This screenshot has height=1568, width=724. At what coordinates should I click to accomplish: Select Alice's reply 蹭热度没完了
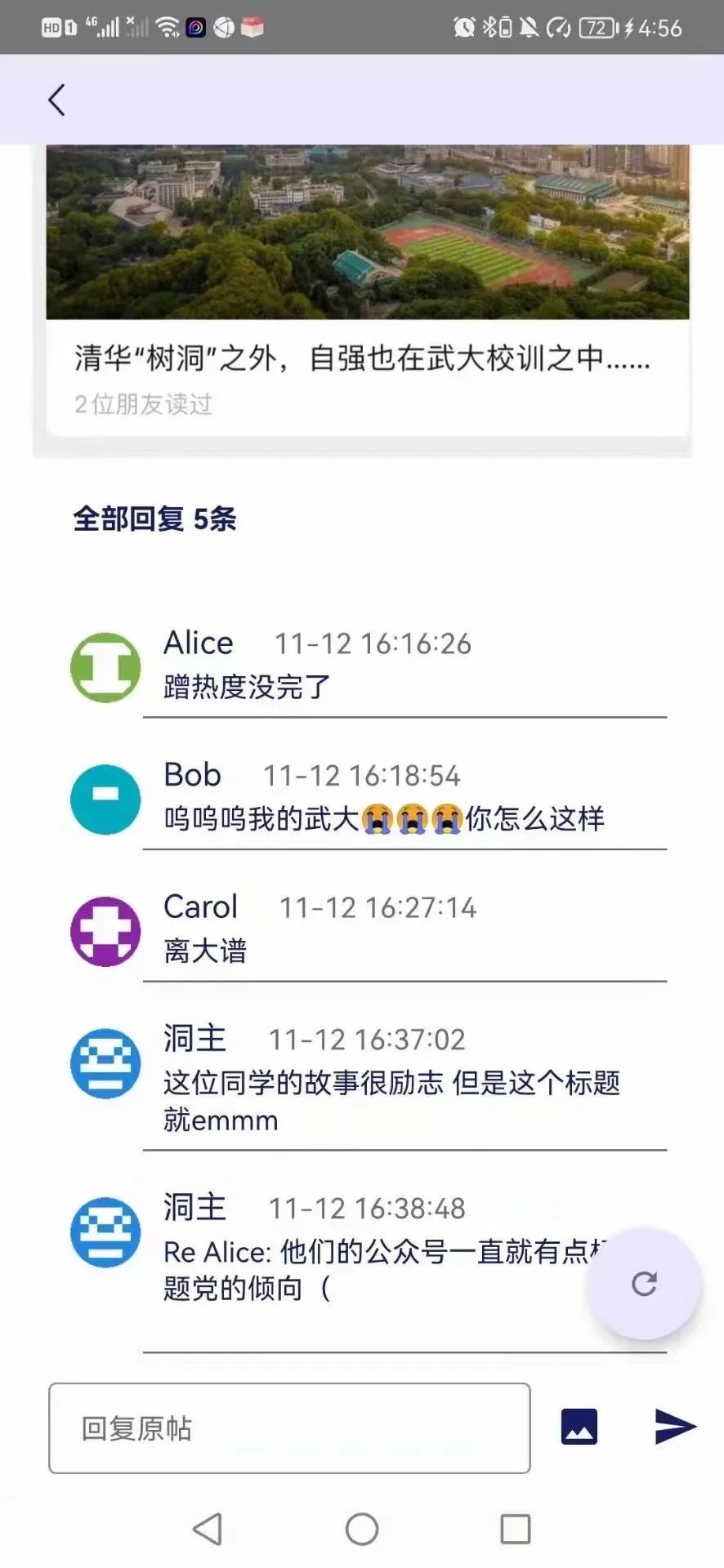245,688
